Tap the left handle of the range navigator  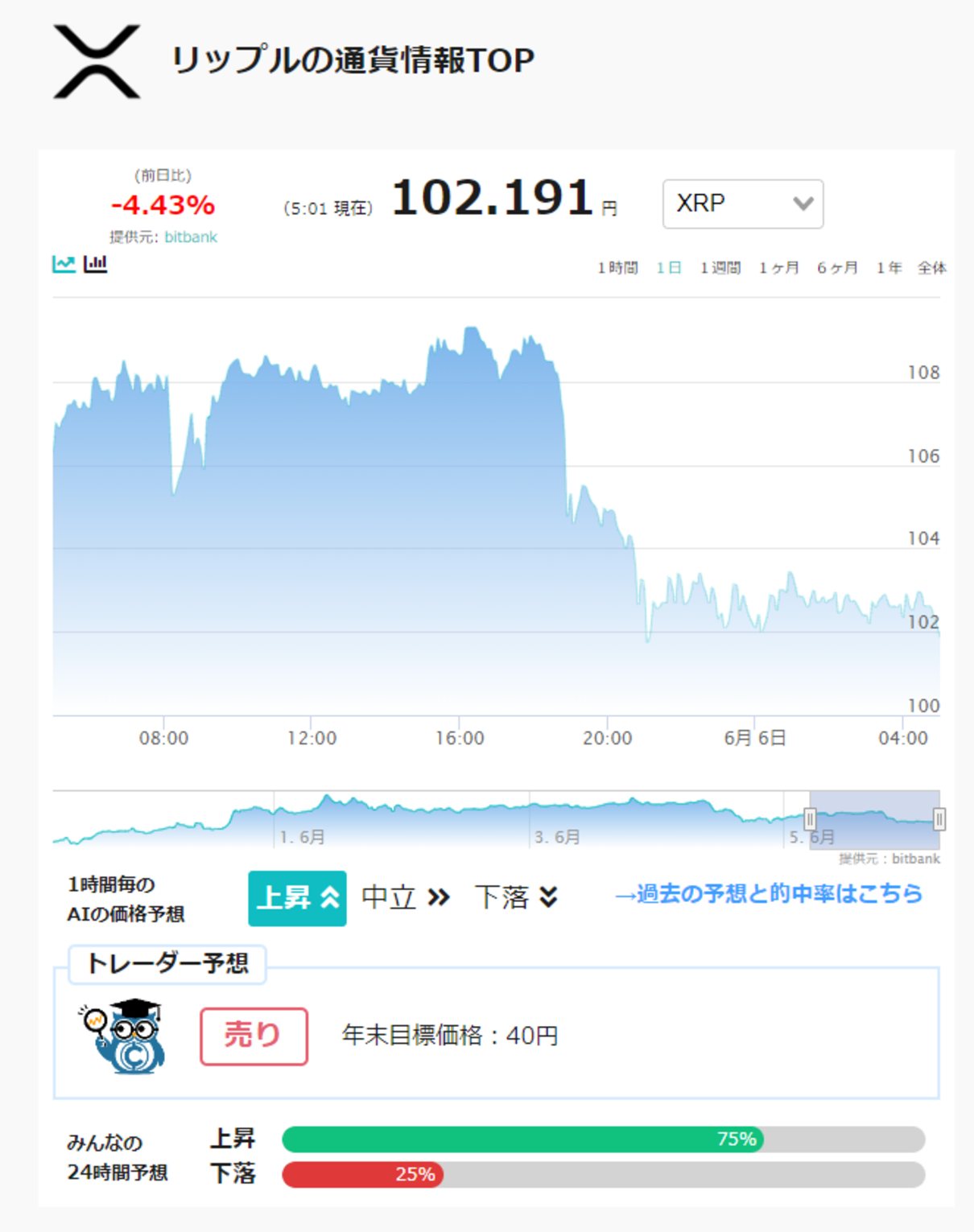pos(810,819)
